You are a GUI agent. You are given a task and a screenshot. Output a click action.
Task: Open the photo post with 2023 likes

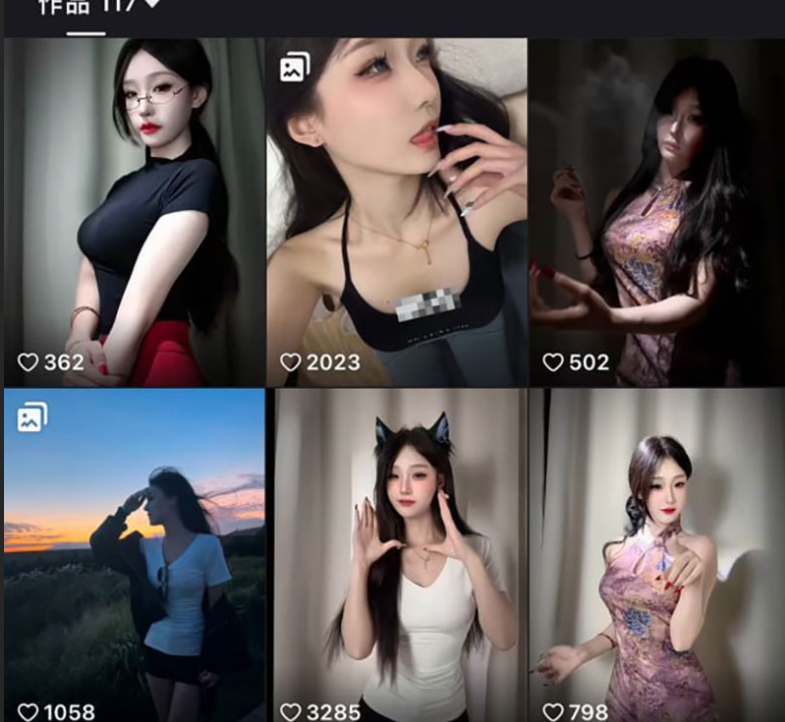pos(396,212)
